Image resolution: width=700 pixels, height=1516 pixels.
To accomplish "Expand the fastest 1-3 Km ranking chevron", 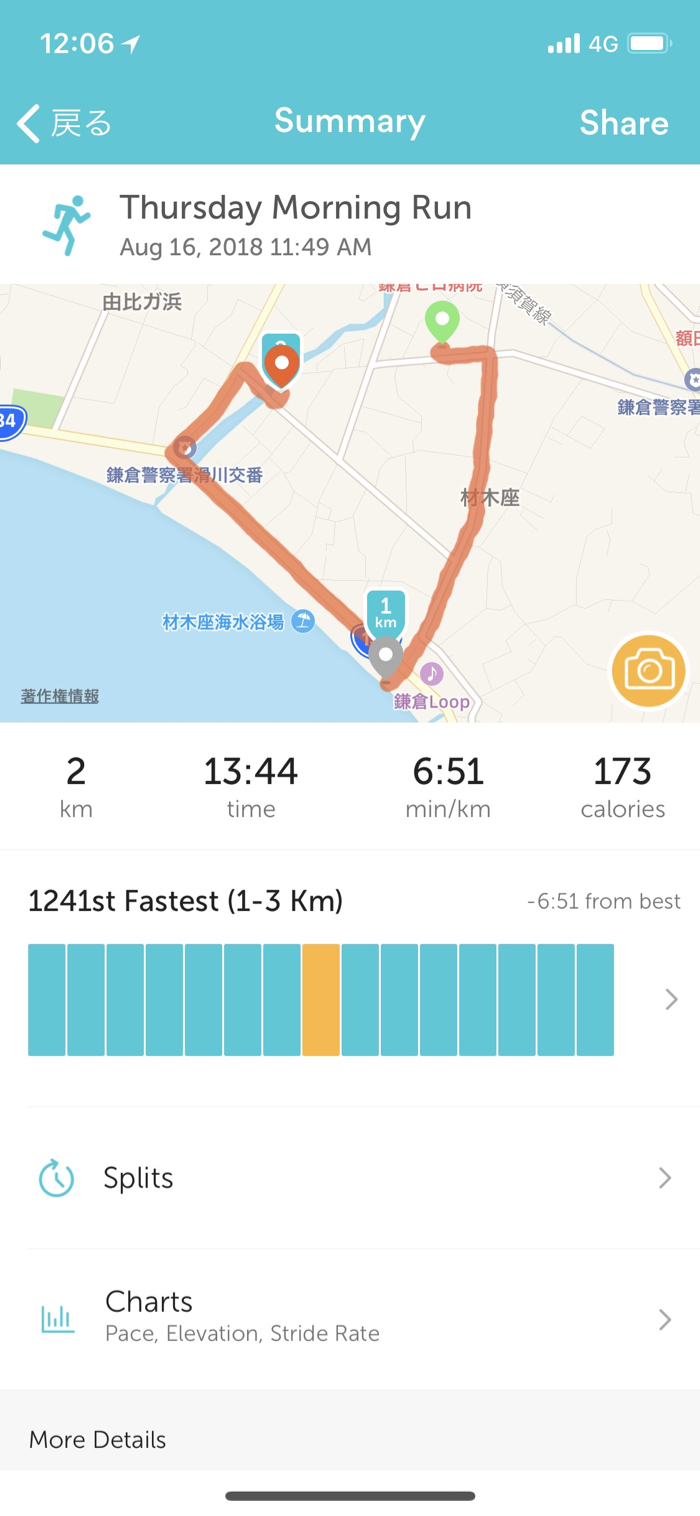I will tap(671, 999).
